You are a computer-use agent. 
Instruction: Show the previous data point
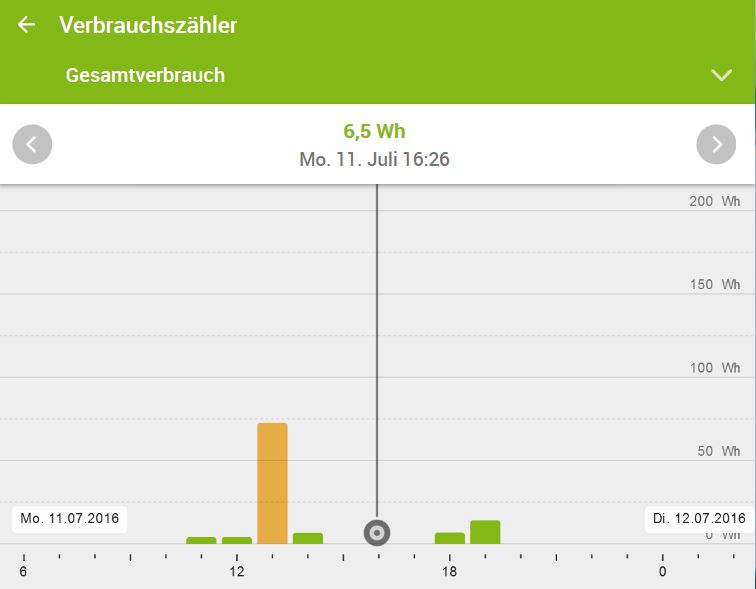(x=32, y=145)
